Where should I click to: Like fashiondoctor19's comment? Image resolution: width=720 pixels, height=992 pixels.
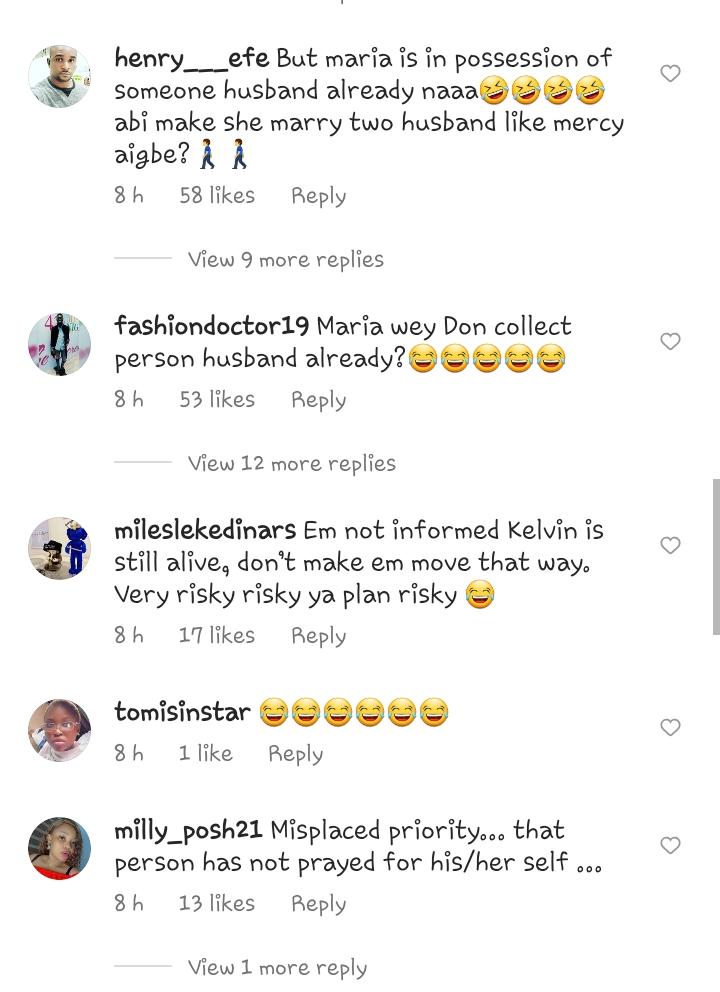(x=670, y=342)
